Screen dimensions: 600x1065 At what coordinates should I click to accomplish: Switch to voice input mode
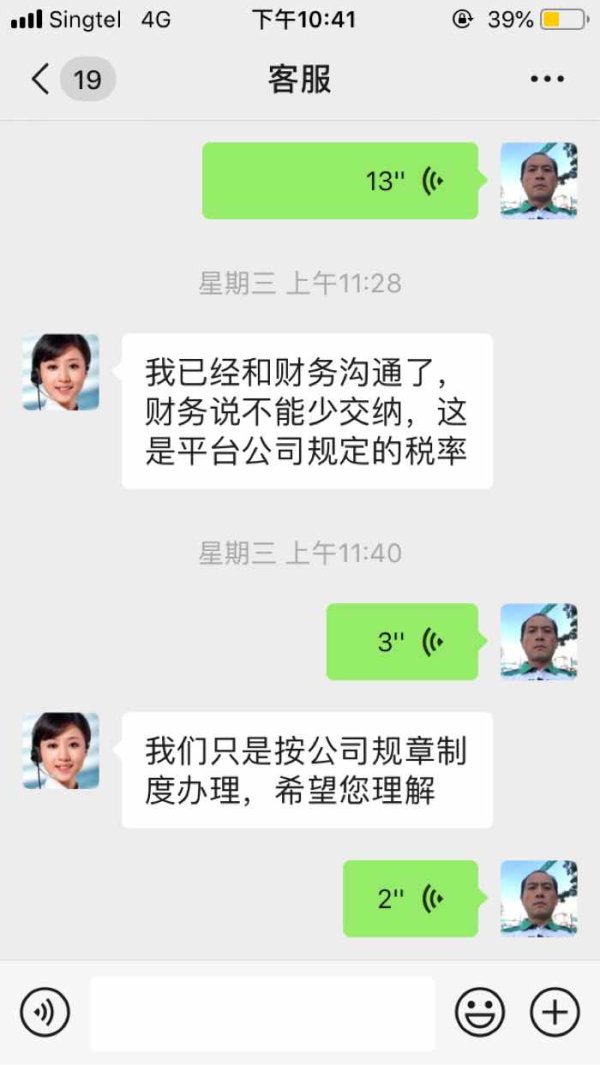(45, 1013)
